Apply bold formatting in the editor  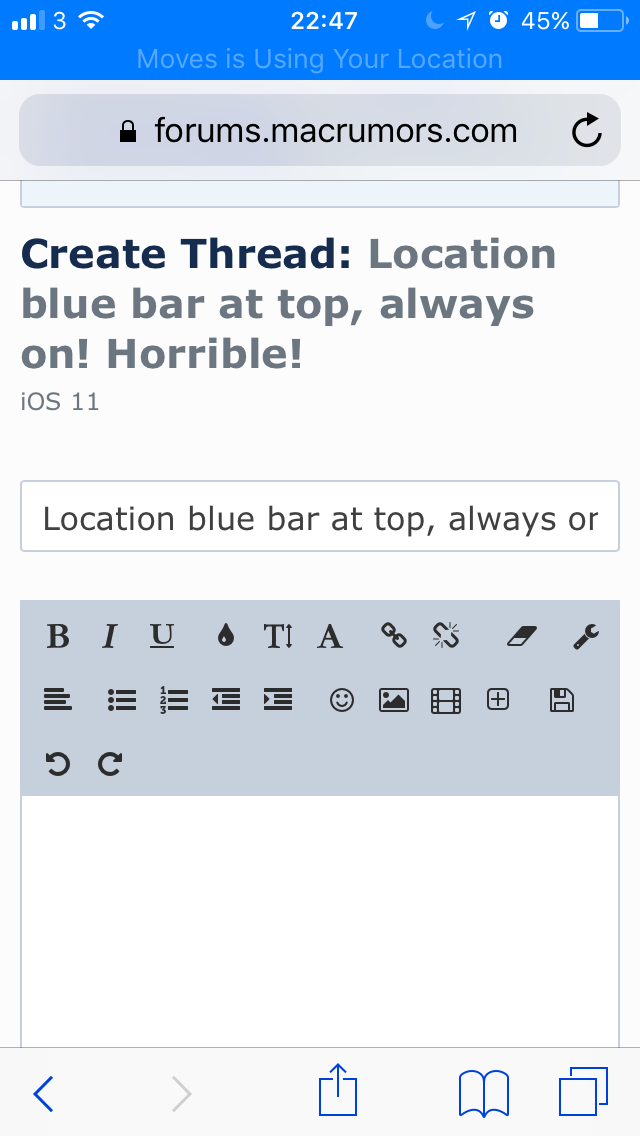tap(58, 637)
